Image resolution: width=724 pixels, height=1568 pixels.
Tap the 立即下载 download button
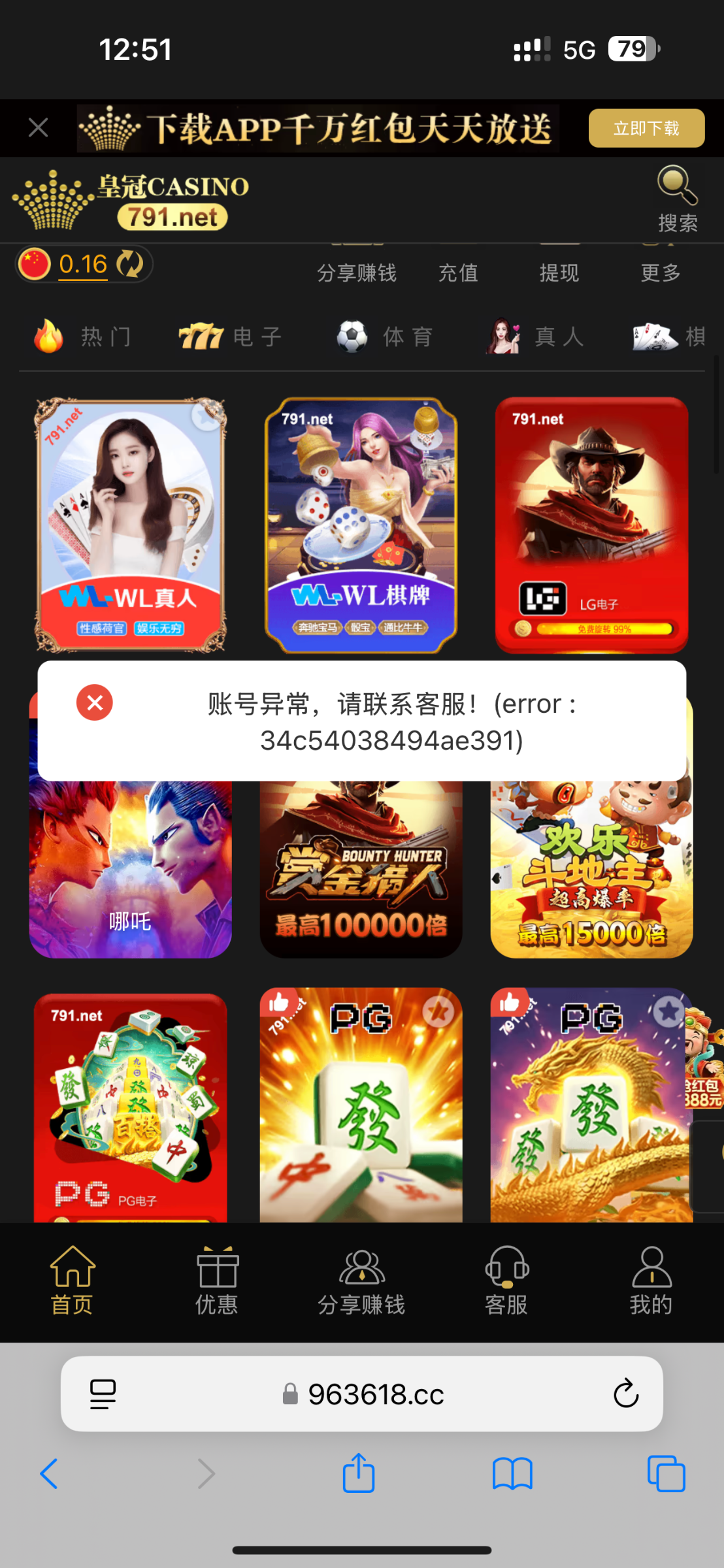click(646, 128)
